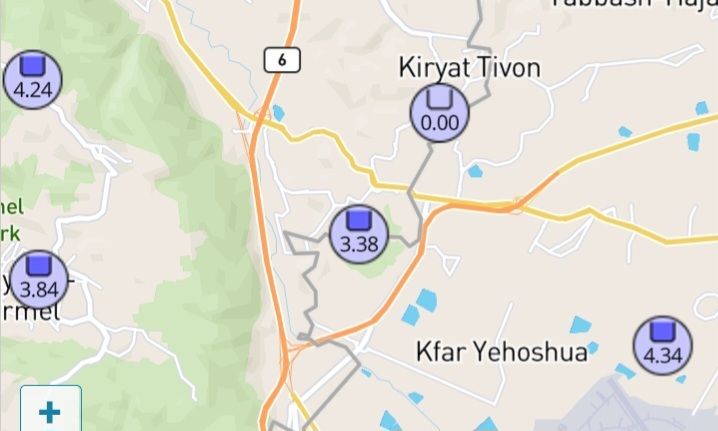
Task: Select the 4.34 marker near Kfar Yehoshua
Action: 662,345
